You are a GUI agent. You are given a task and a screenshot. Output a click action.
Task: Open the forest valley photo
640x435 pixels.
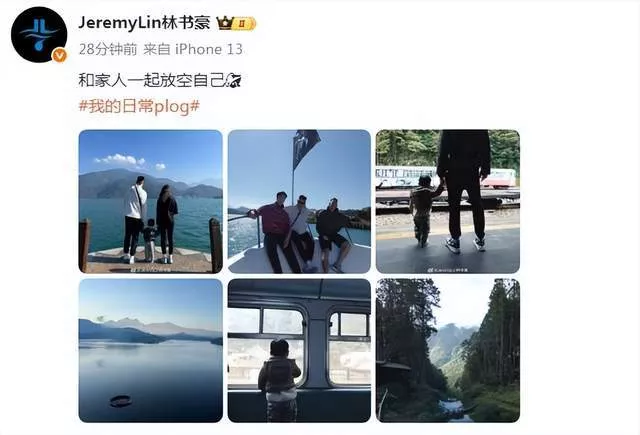point(447,350)
